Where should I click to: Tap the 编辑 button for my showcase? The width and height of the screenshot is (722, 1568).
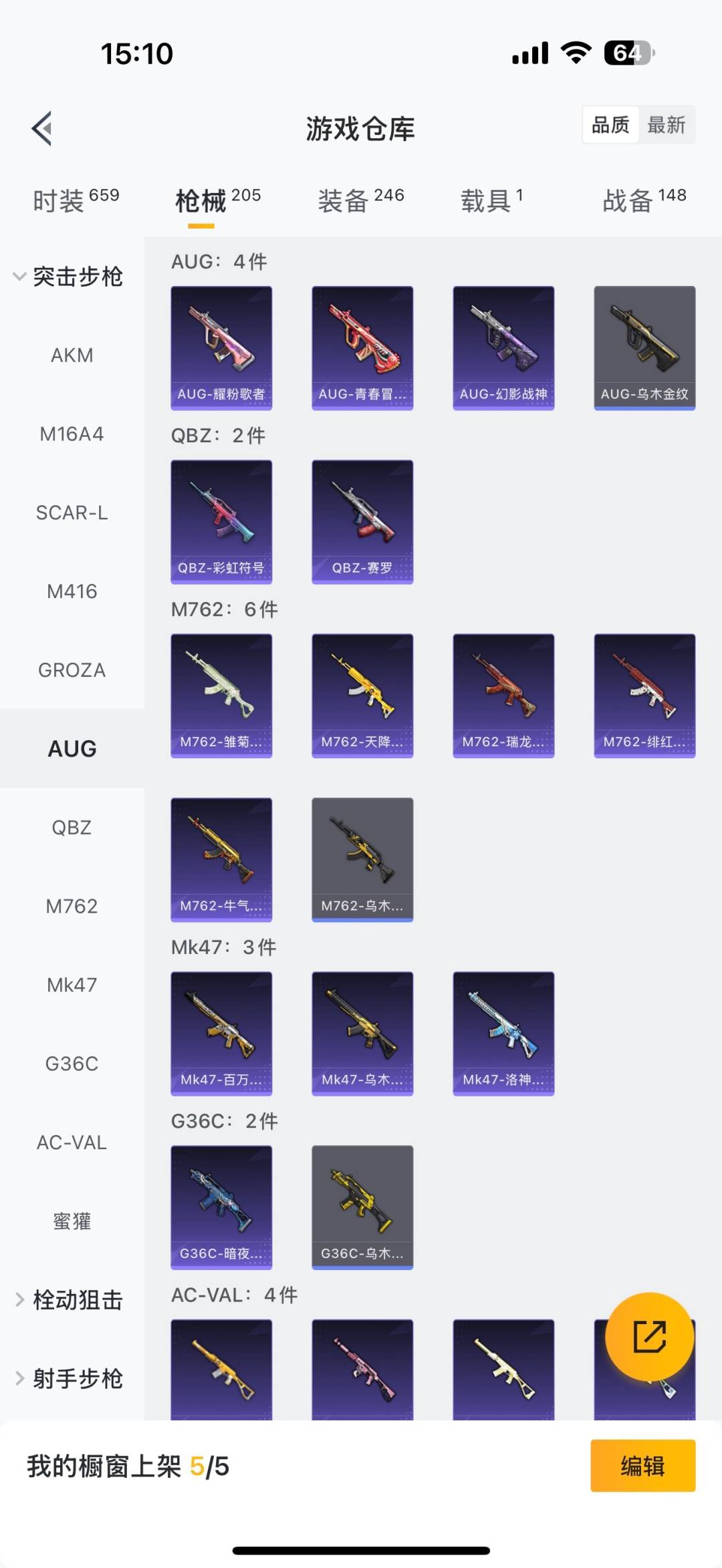tap(642, 1466)
